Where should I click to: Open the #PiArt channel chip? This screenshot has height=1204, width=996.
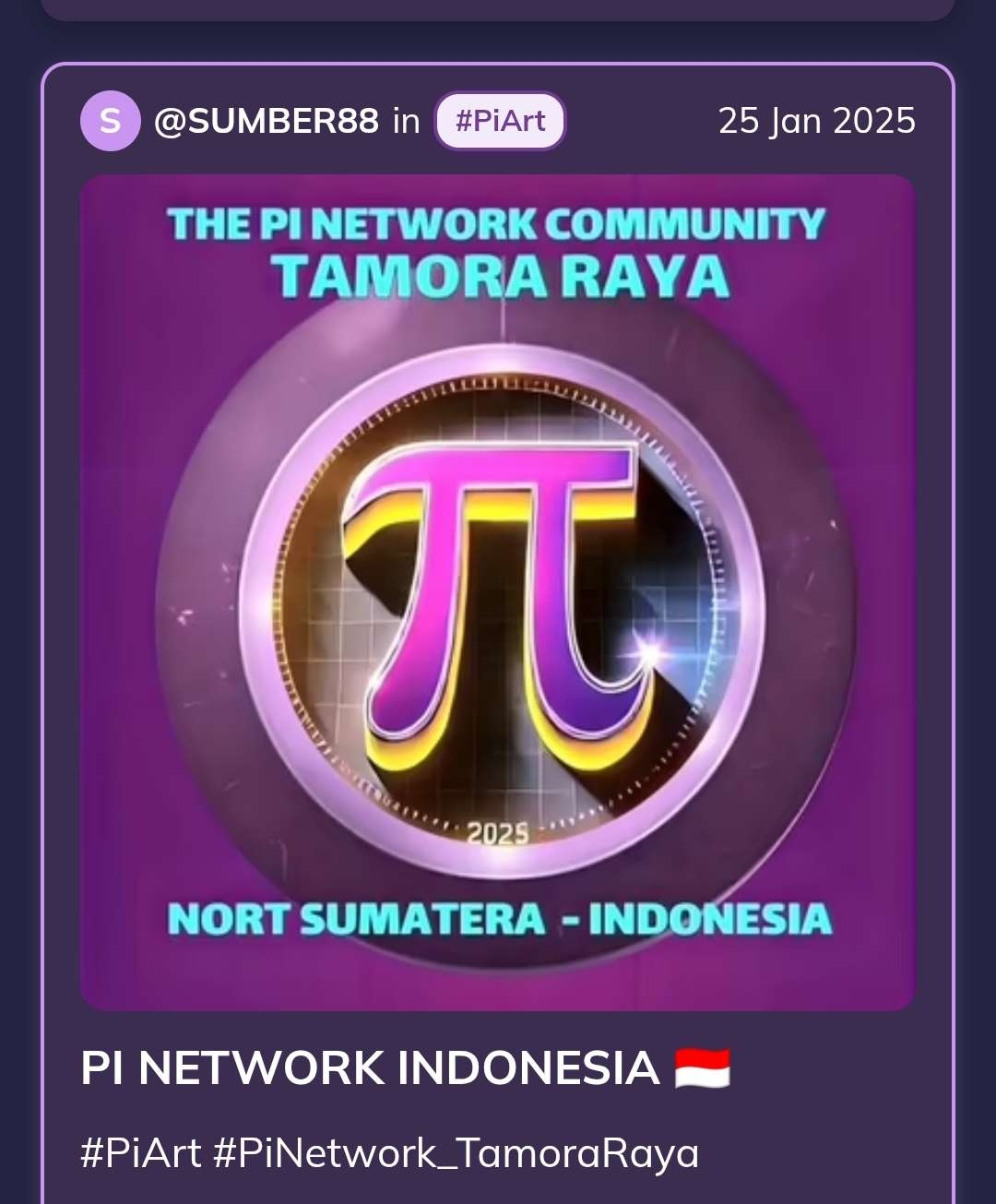[x=500, y=121]
